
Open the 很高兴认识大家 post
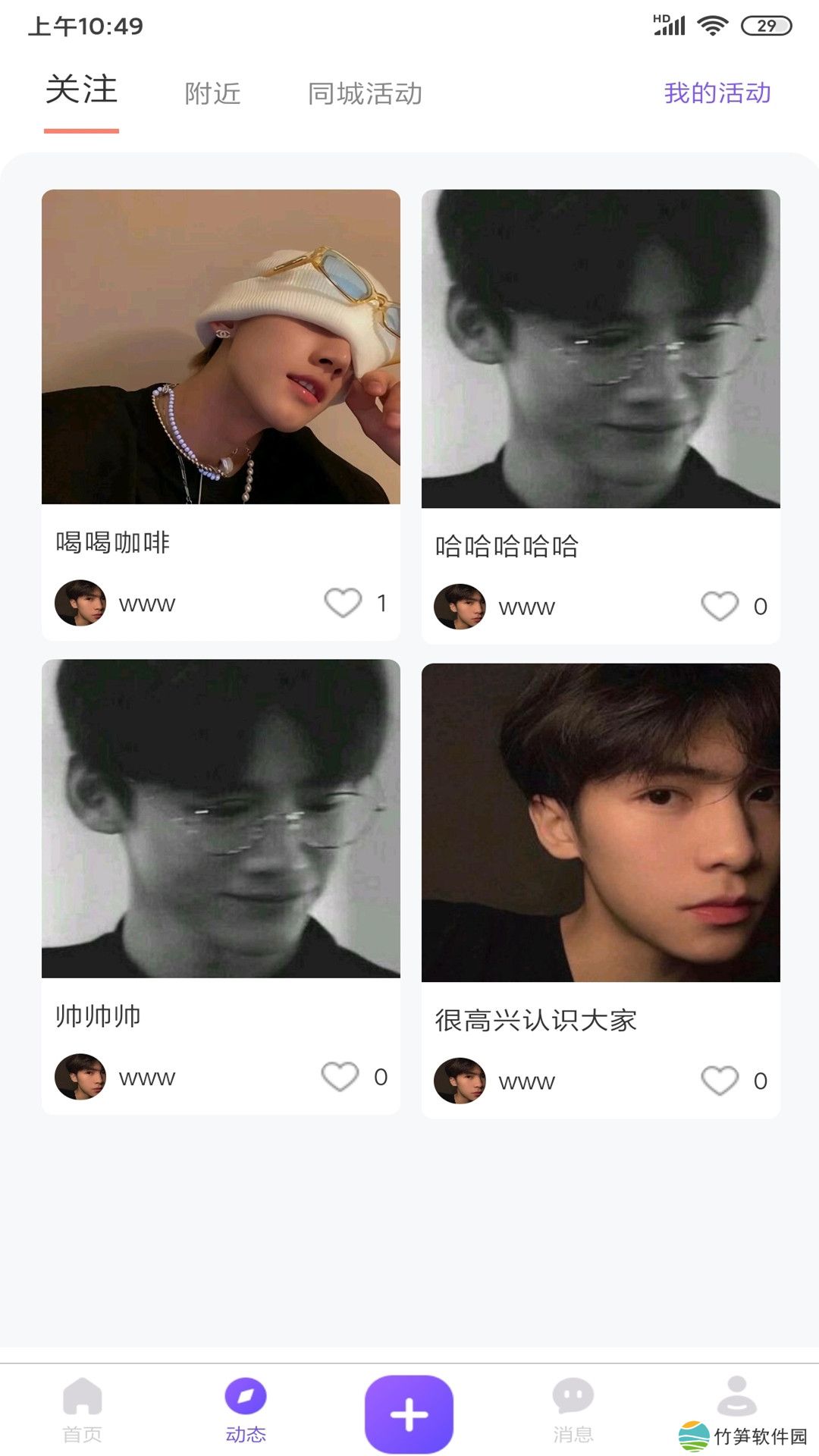(x=601, y=823)
